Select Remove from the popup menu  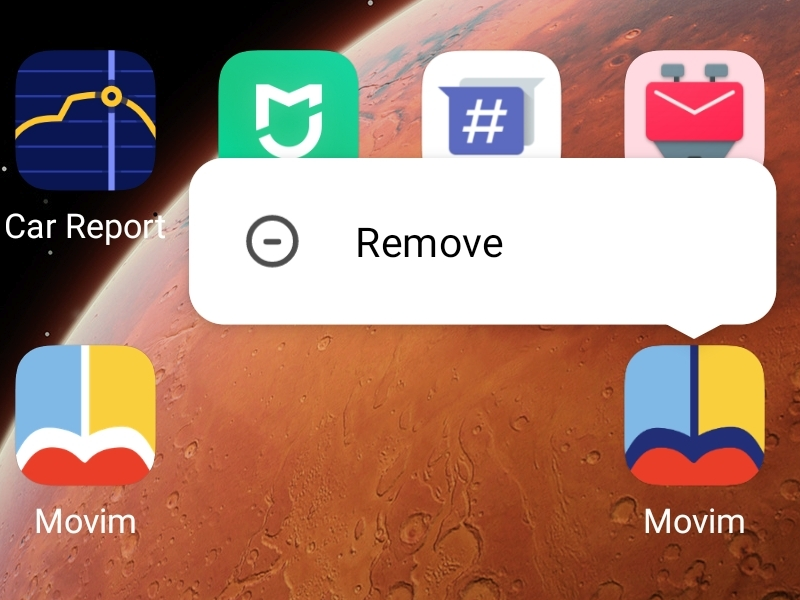pyautogui.click(x=428, y=243)
